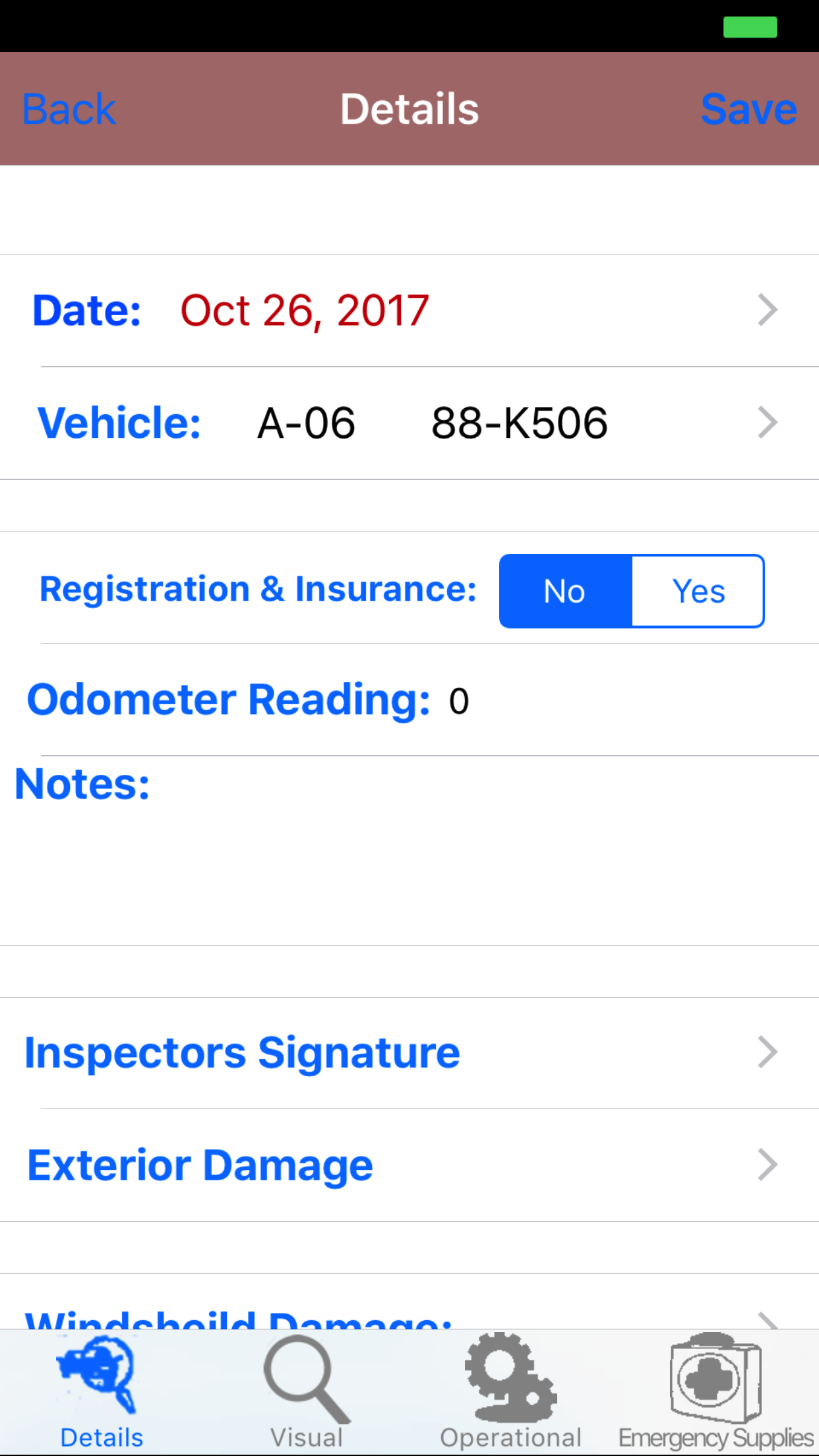Change the selected vehicle A-06

[409, 423]
